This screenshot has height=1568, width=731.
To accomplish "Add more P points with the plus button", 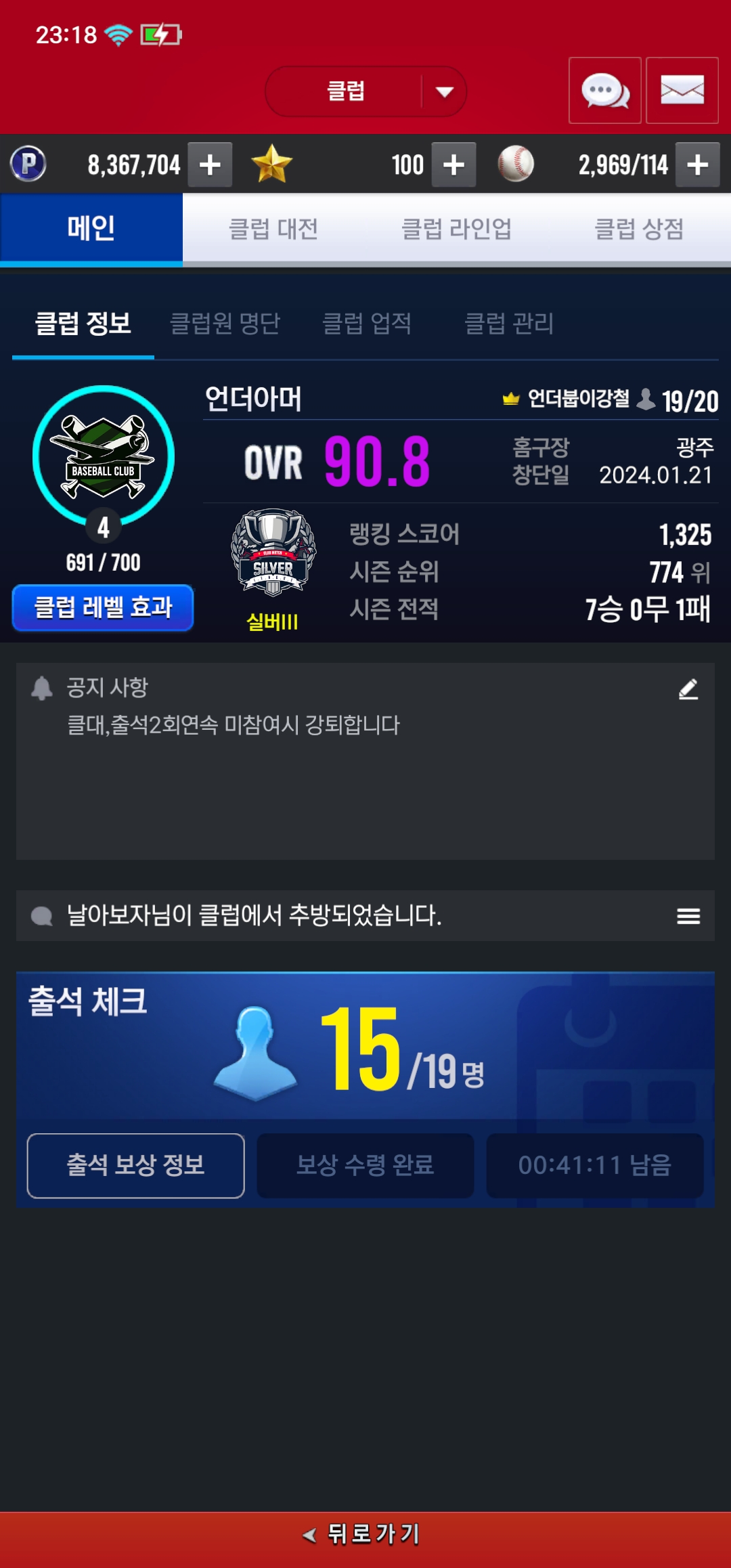I will pos(210,165).
